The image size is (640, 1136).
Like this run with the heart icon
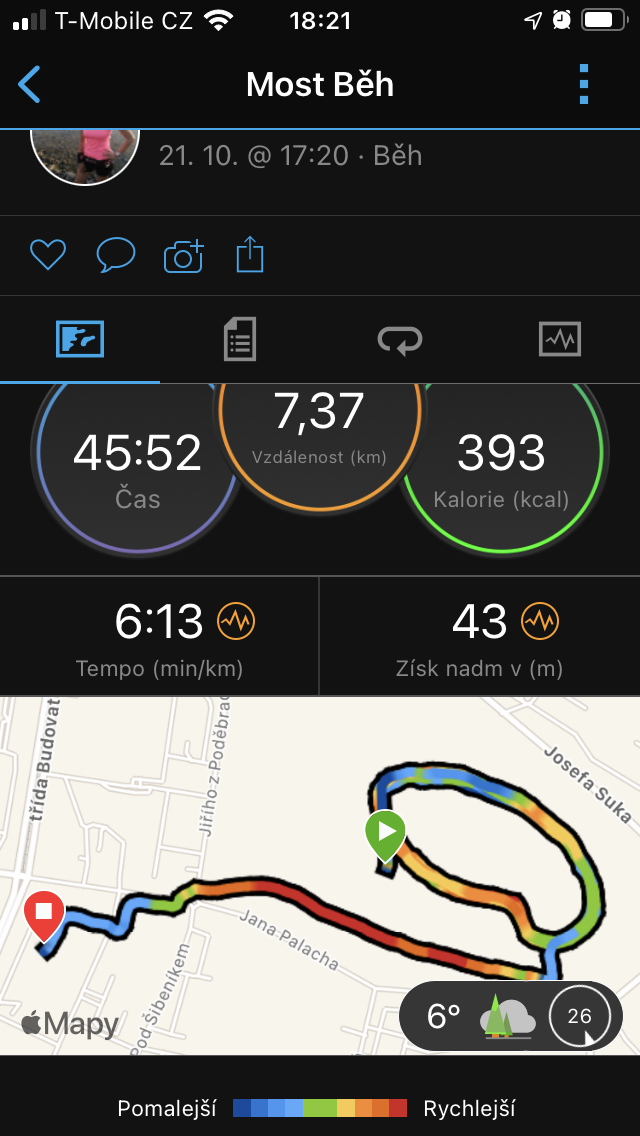pyautogui.click(x=48, y=256)
